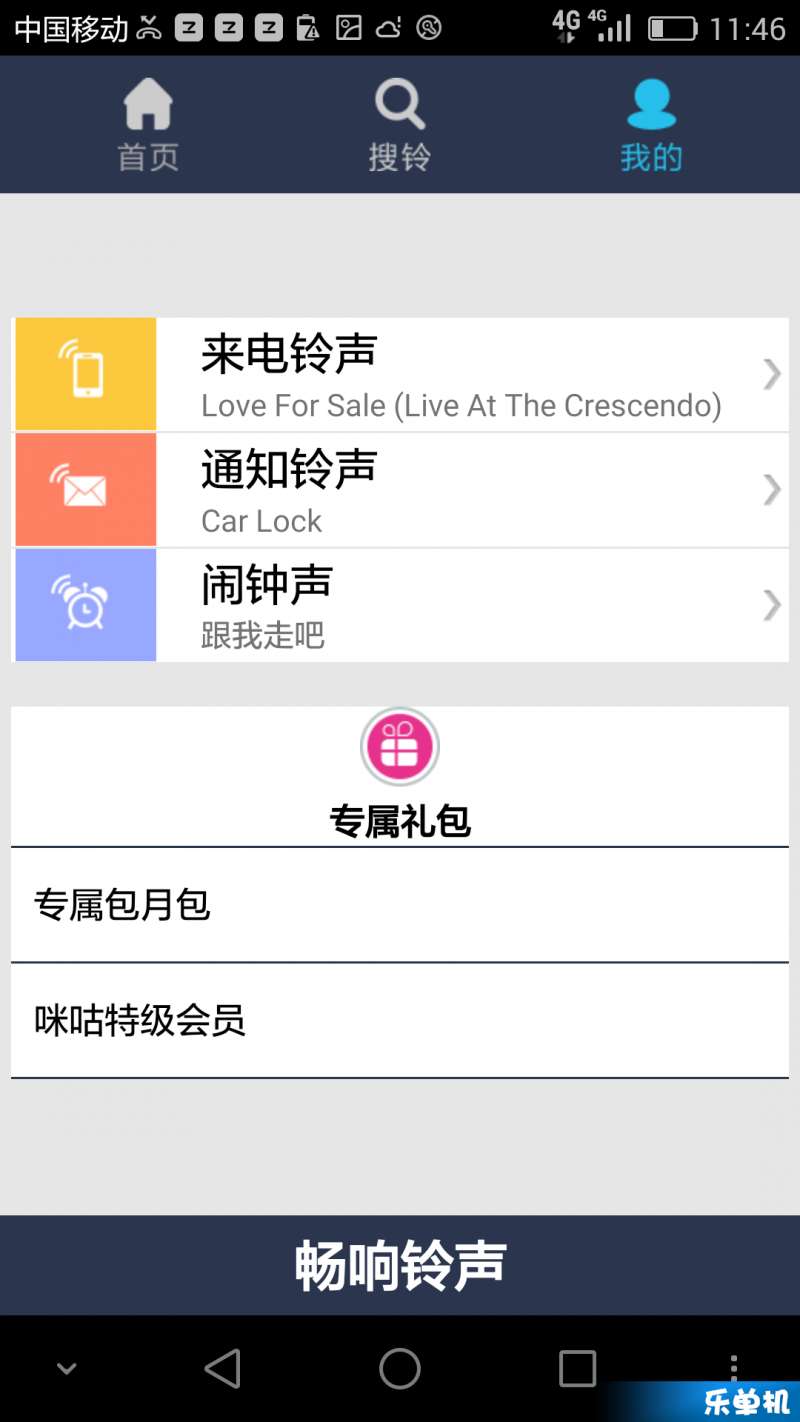Switch to the 搜铃 tab

click(x=400, y=125)
